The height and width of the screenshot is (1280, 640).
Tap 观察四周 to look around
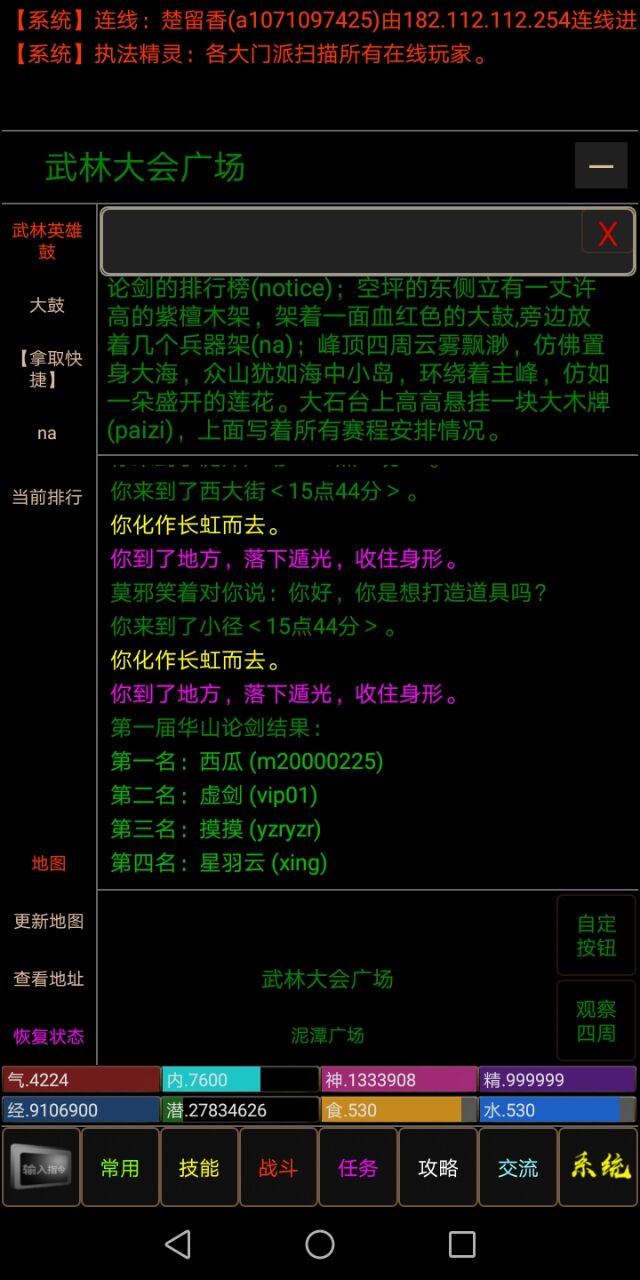[x=596, y=1021]
